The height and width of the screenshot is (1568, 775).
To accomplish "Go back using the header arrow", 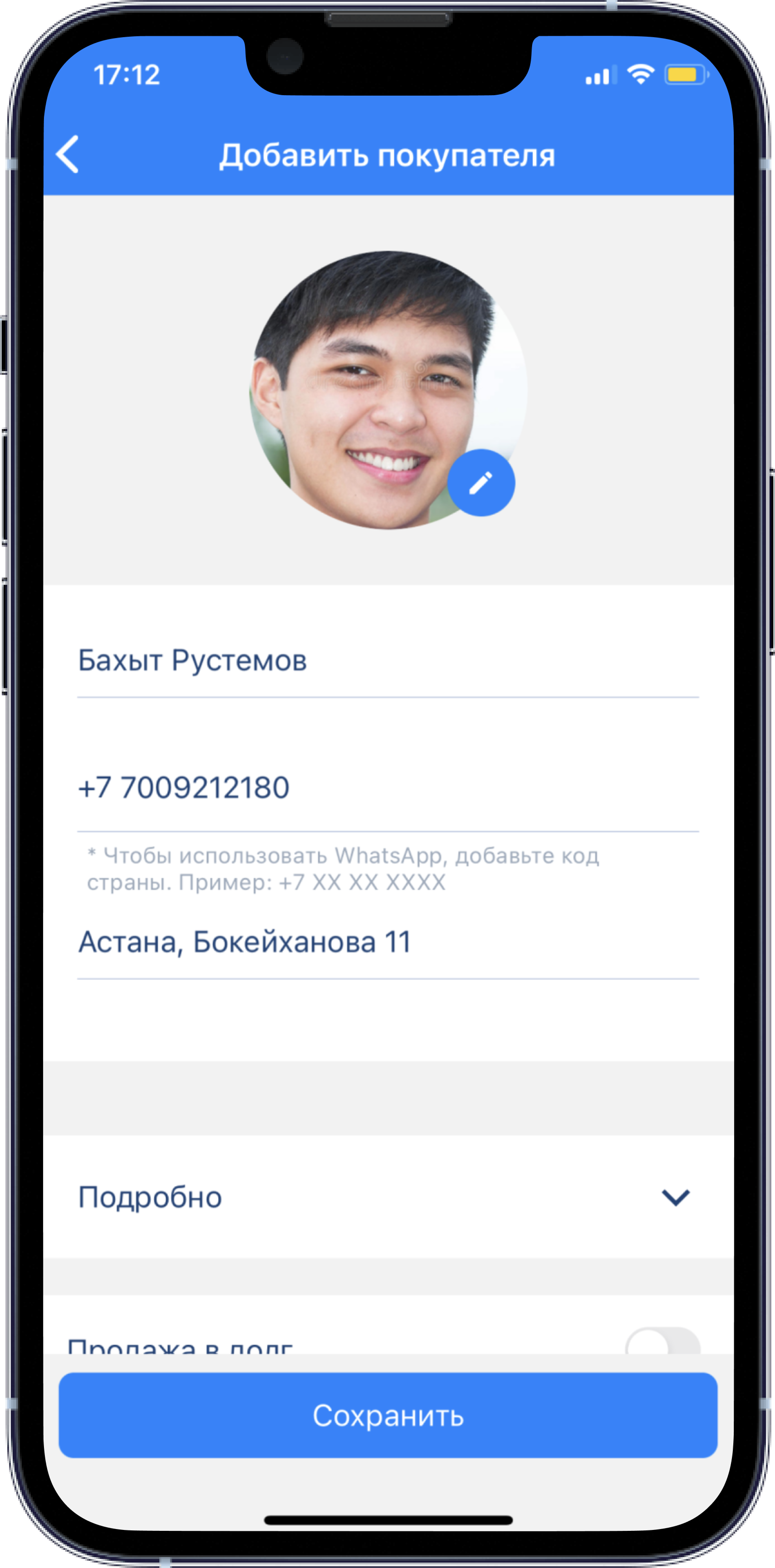I will pyautogui.click(x=68, y=155).
